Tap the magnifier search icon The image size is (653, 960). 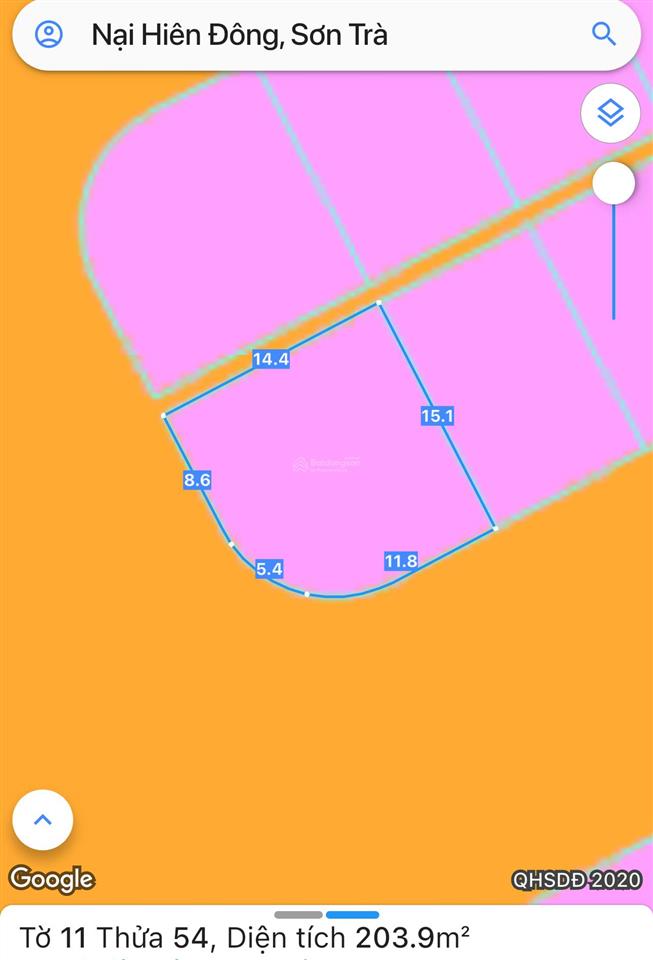(604, 35)
